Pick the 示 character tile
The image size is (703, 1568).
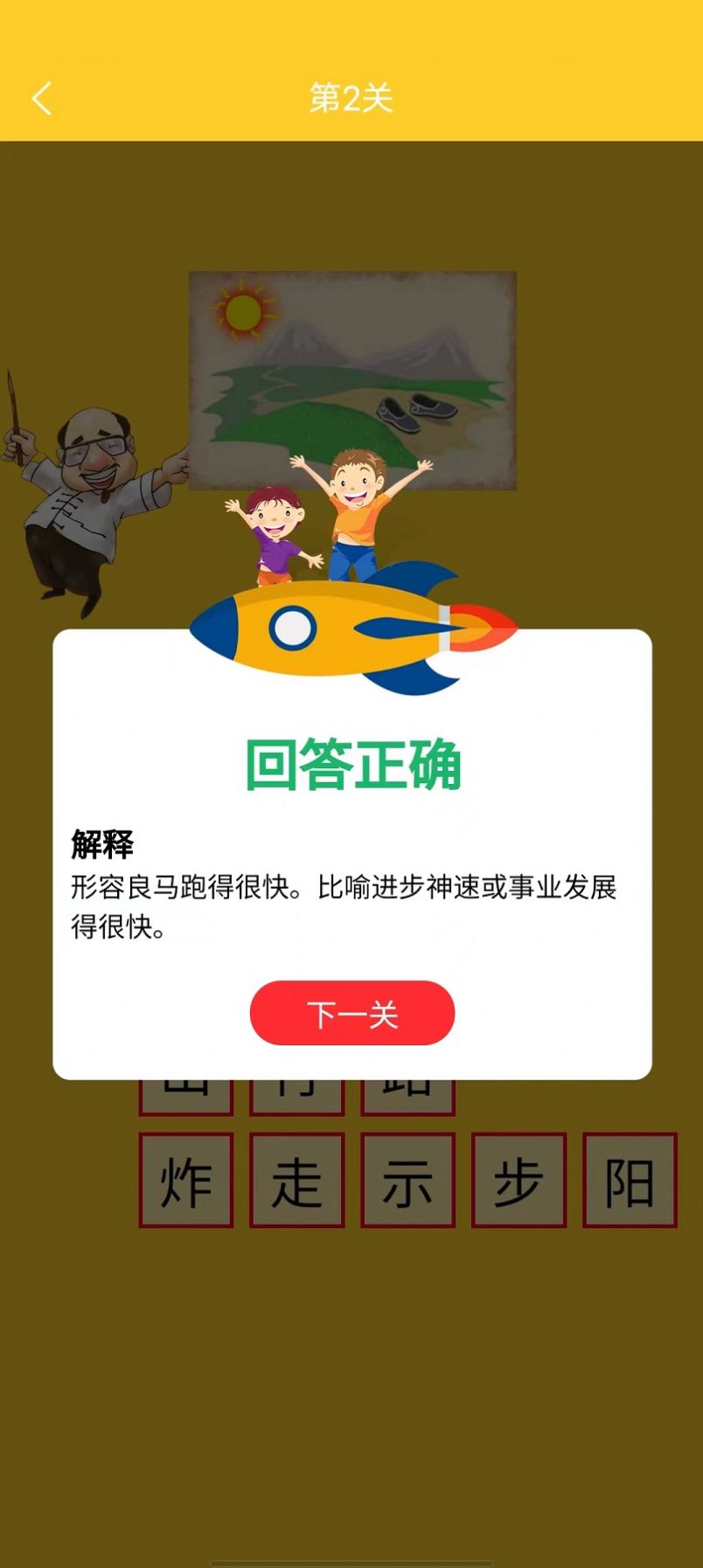click(408, 1181)
